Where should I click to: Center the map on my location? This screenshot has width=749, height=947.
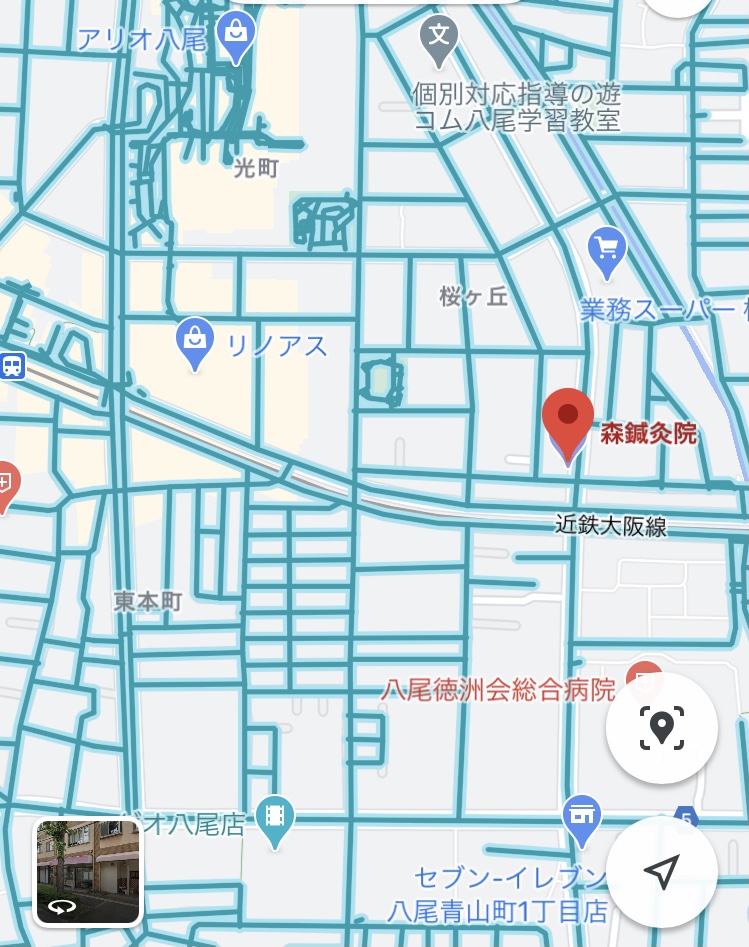(x=661, y=871)
